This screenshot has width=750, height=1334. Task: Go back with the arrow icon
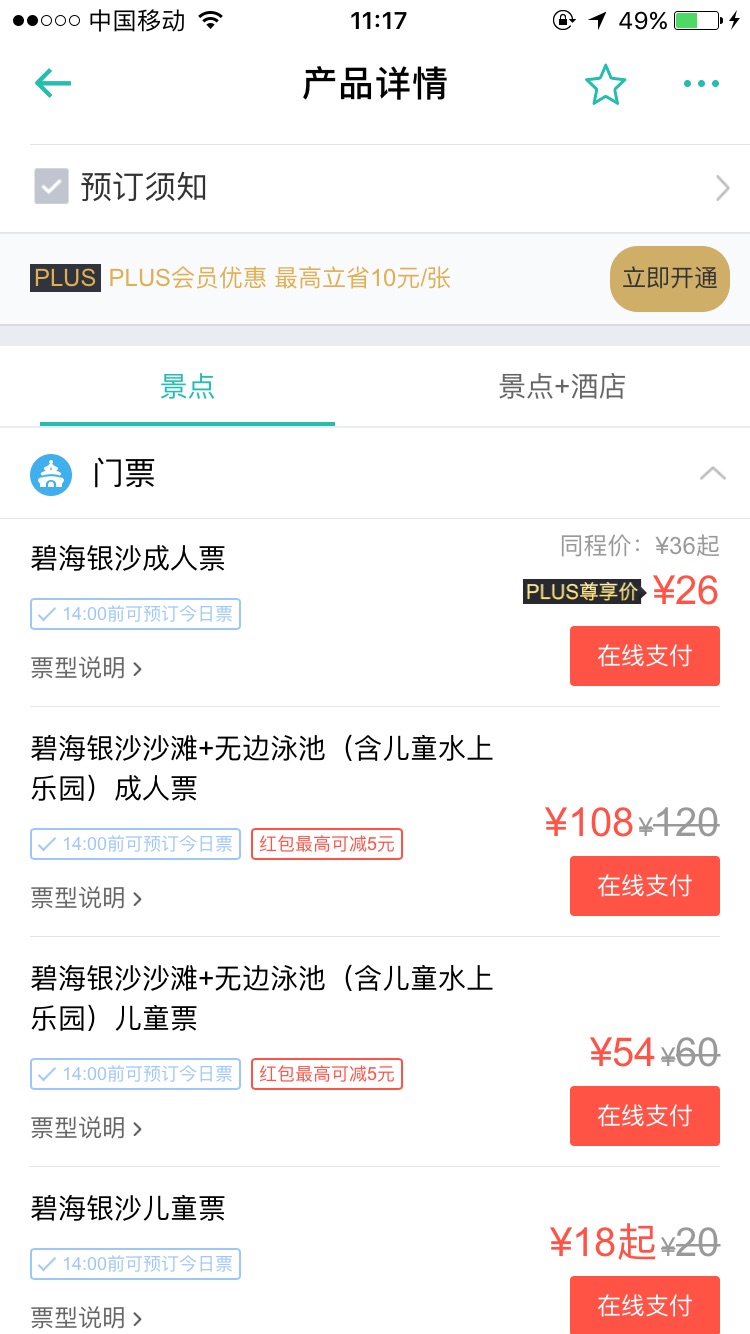pos(52,83)
